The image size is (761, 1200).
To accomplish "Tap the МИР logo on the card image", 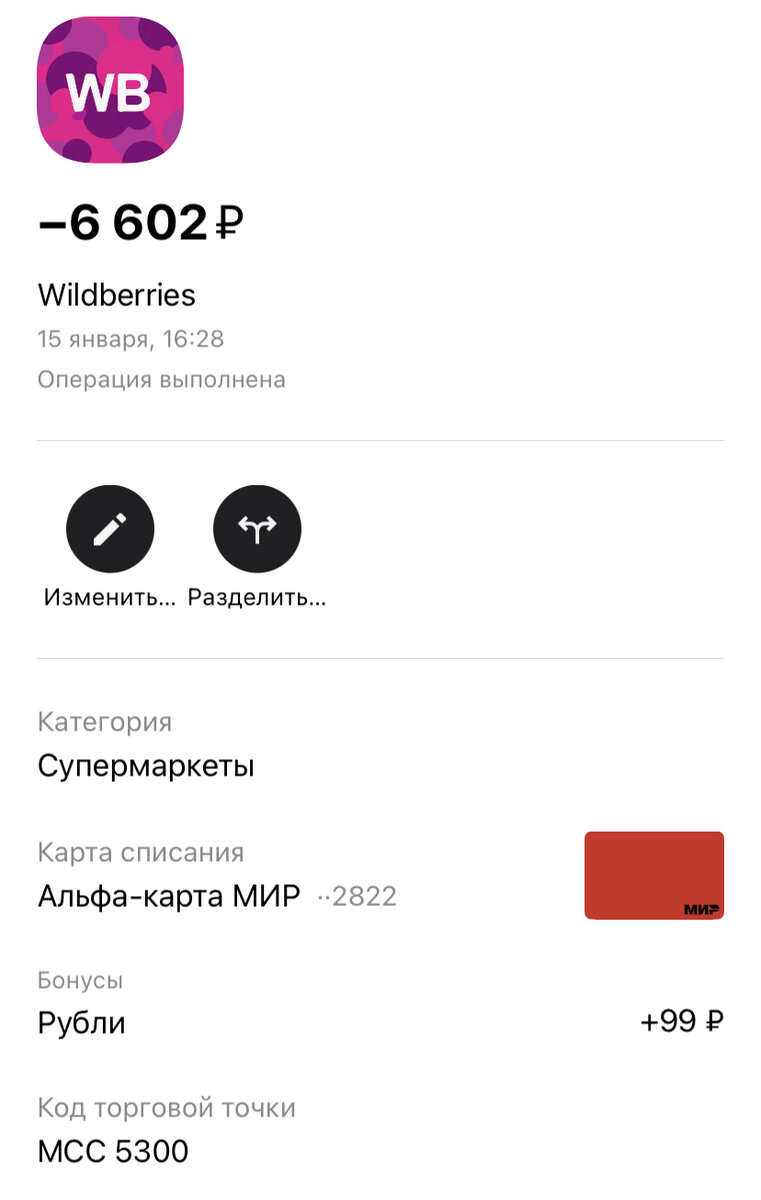I will tap(704, 908).
